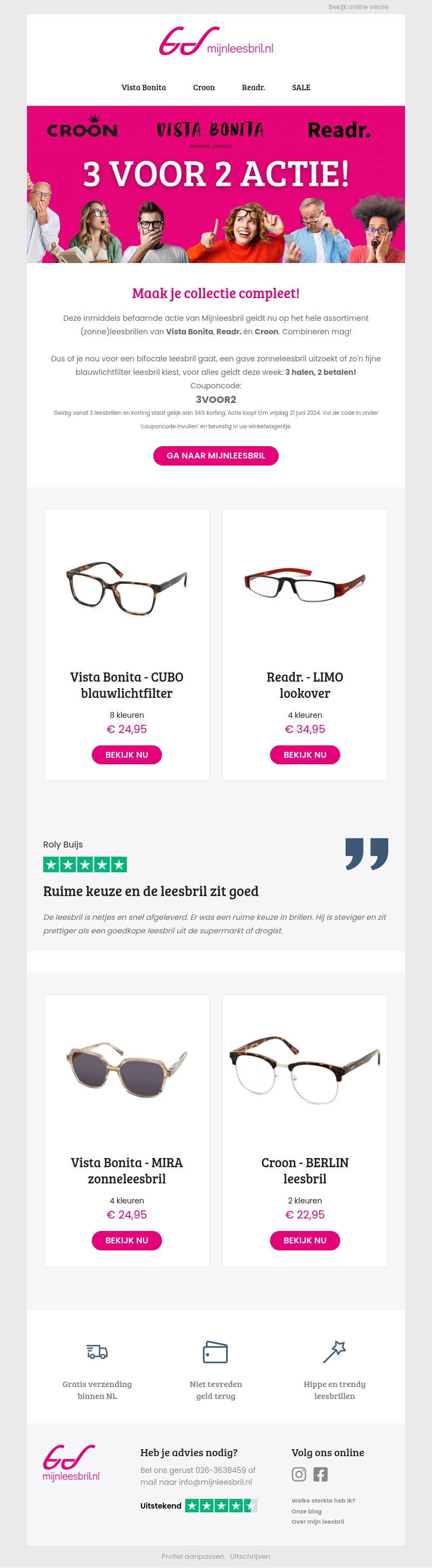
Task: Open 'Over mijn leesbril' link
Action: tap(317, 1522)
